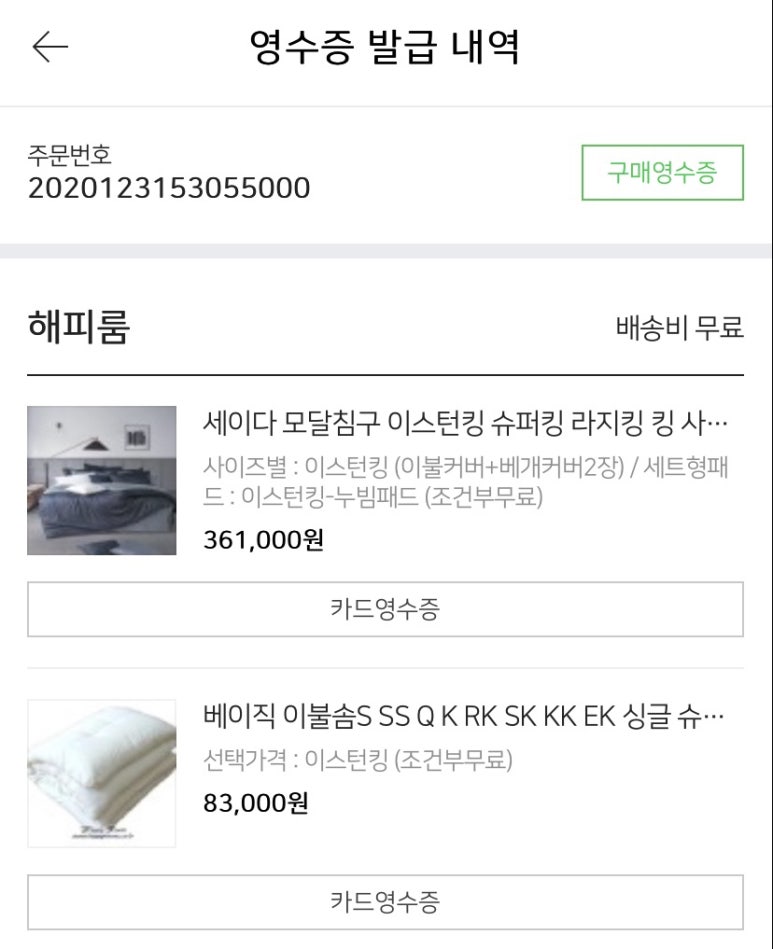Open the 세이다 모달침구 product image

(x=102, y=480)
